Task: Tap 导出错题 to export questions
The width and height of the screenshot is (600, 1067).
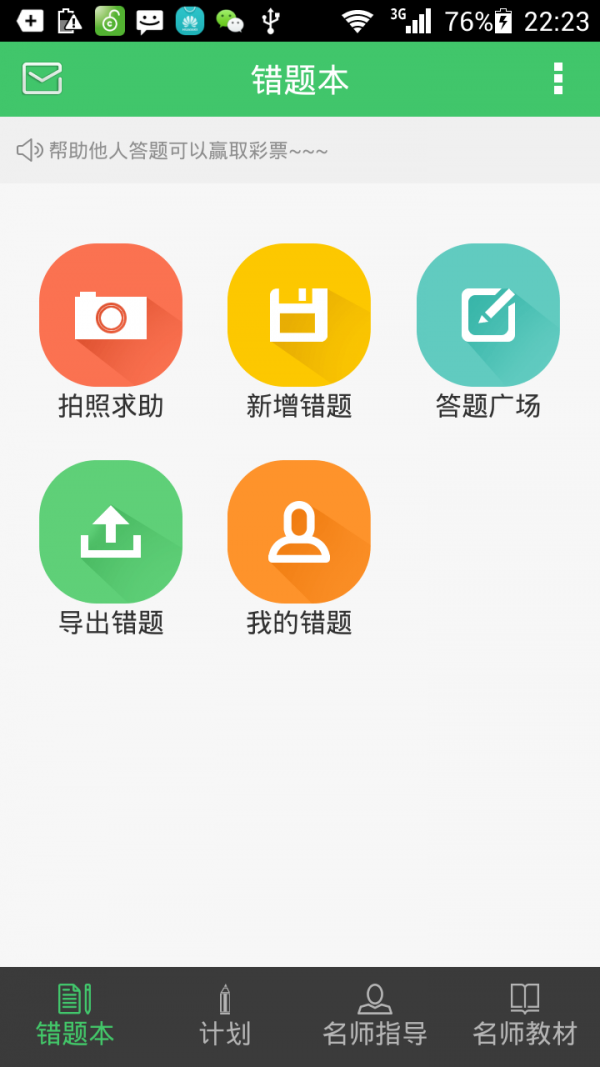Action: pyautogui.click(x=111, y=532)
